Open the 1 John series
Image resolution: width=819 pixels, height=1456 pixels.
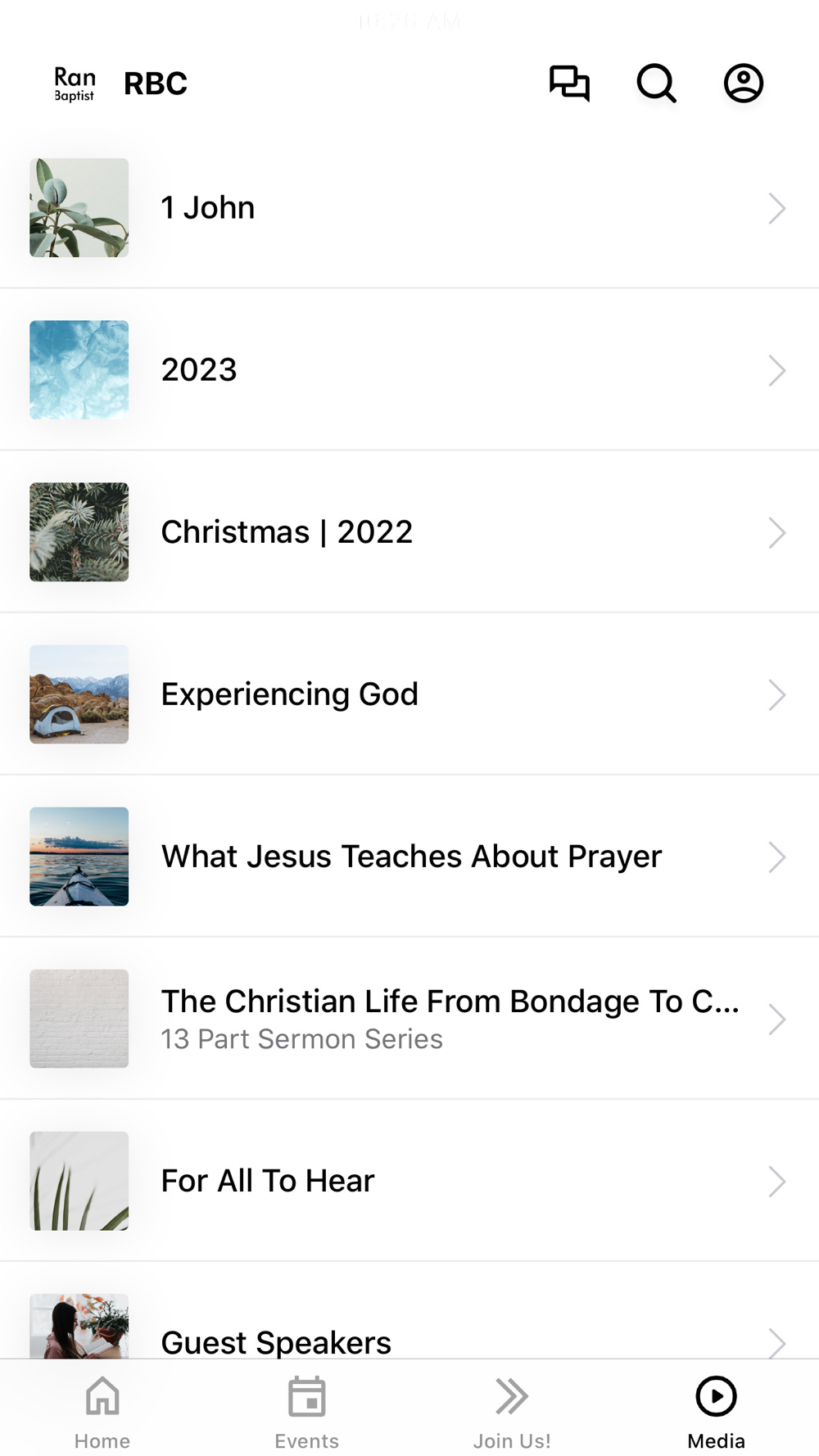(409, 208)
